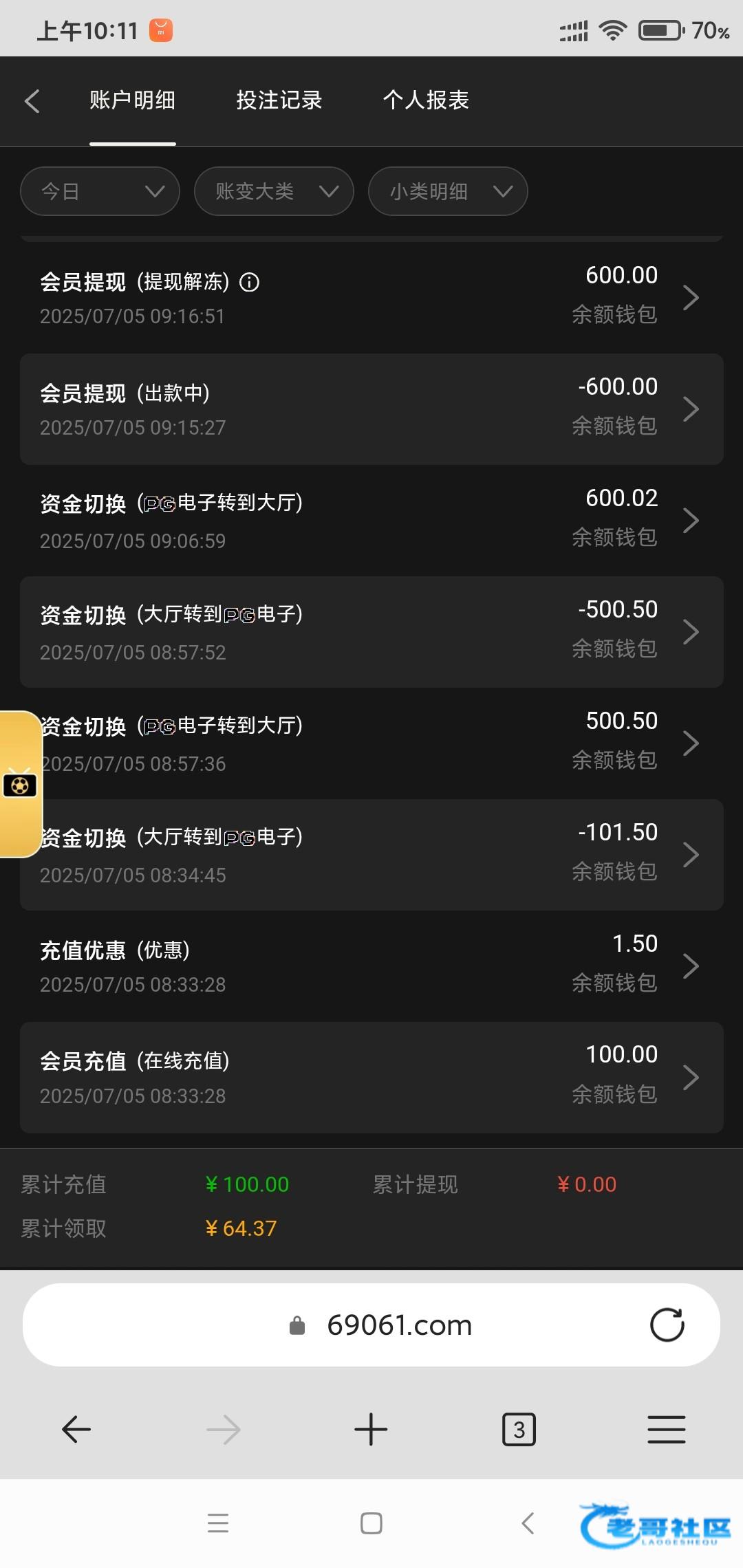Image resolution: width=743 pixels, height=1568 pixels.
Task: Open the 充值优惠 1.50 record
Action: tap(371, 966)
